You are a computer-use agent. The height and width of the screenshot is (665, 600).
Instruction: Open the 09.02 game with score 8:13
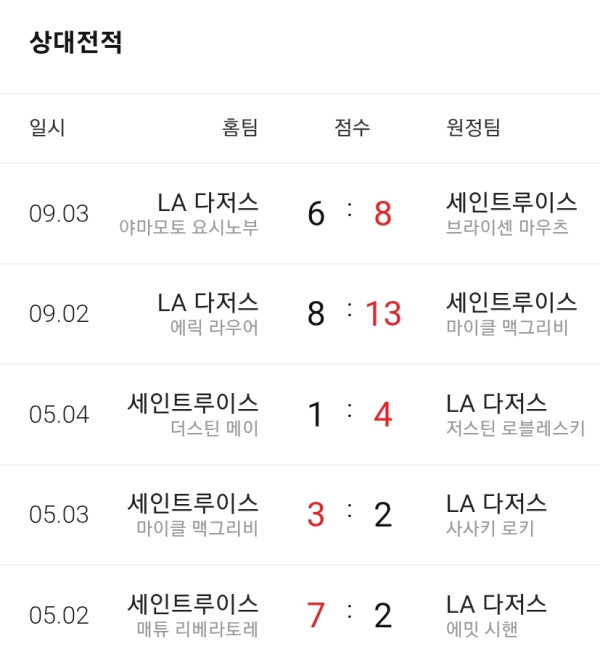coord(300,314)
